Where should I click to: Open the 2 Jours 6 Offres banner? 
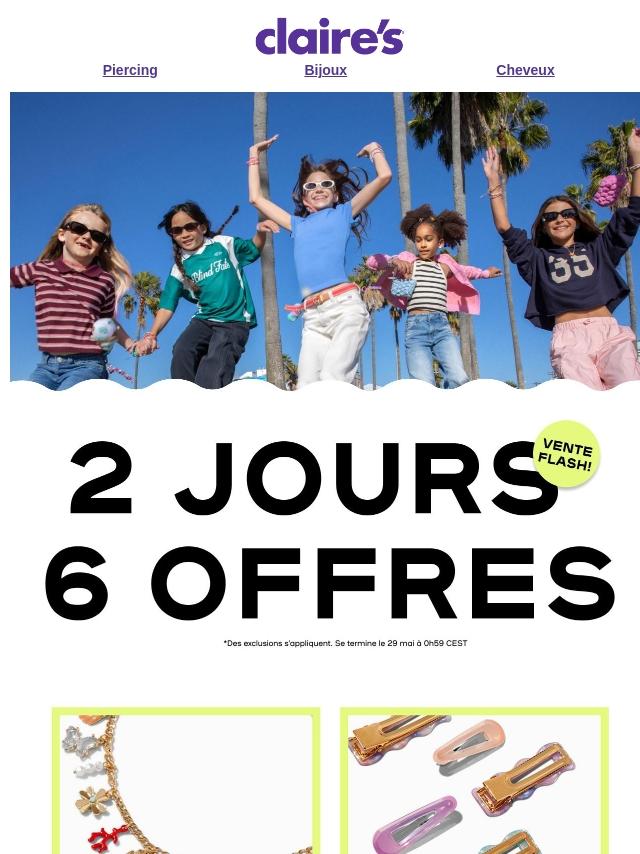[x=325, y=530]
